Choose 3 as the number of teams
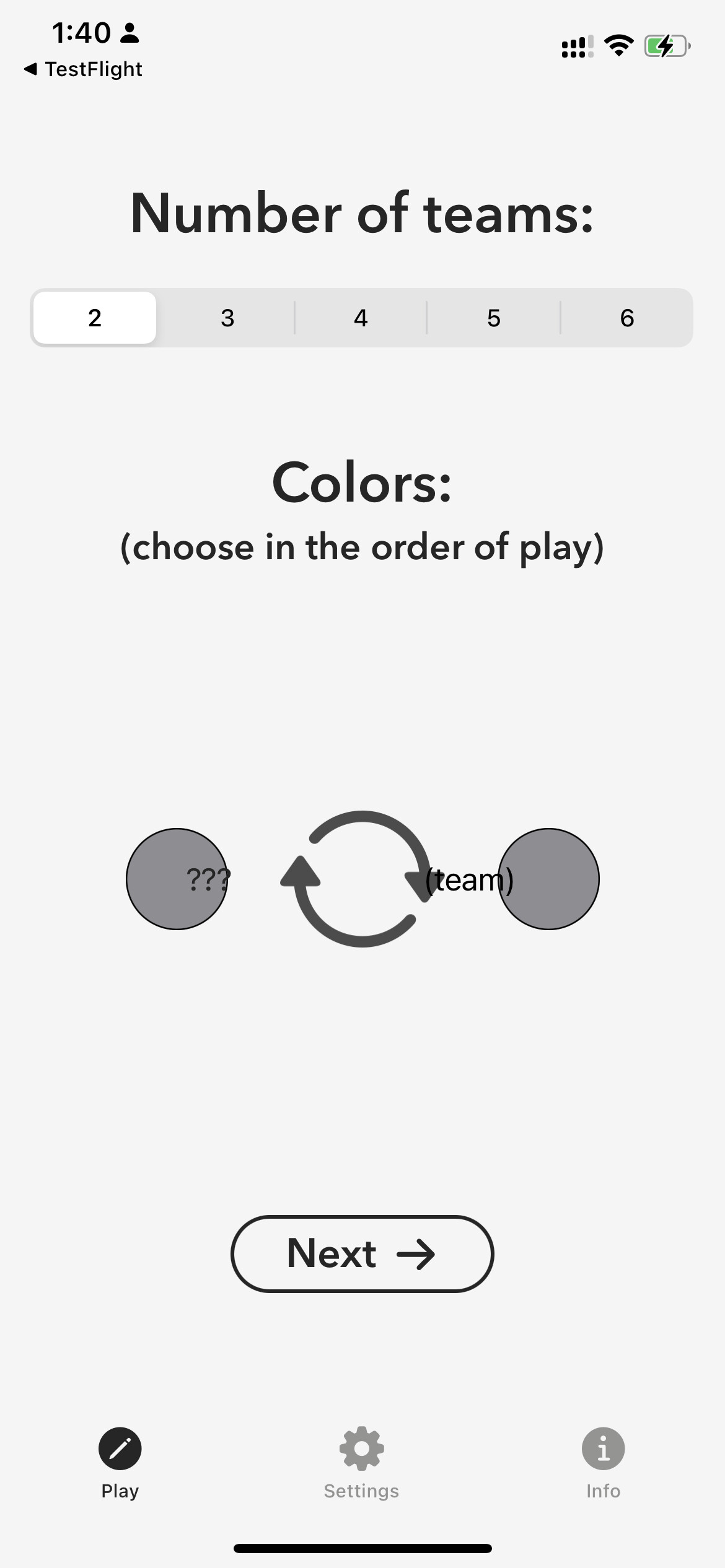 227,318
